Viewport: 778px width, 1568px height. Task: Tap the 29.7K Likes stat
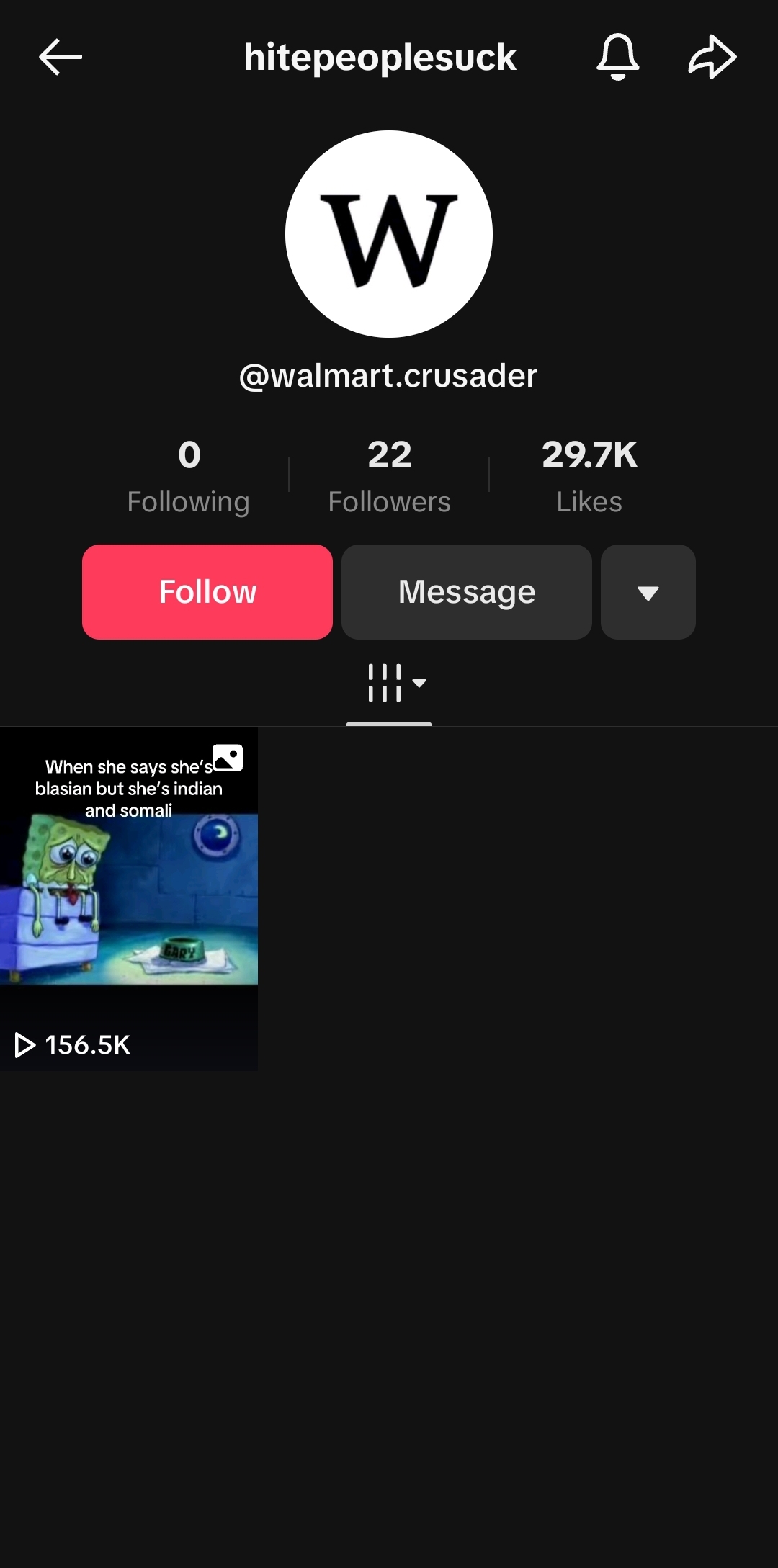tap(589, 476)
